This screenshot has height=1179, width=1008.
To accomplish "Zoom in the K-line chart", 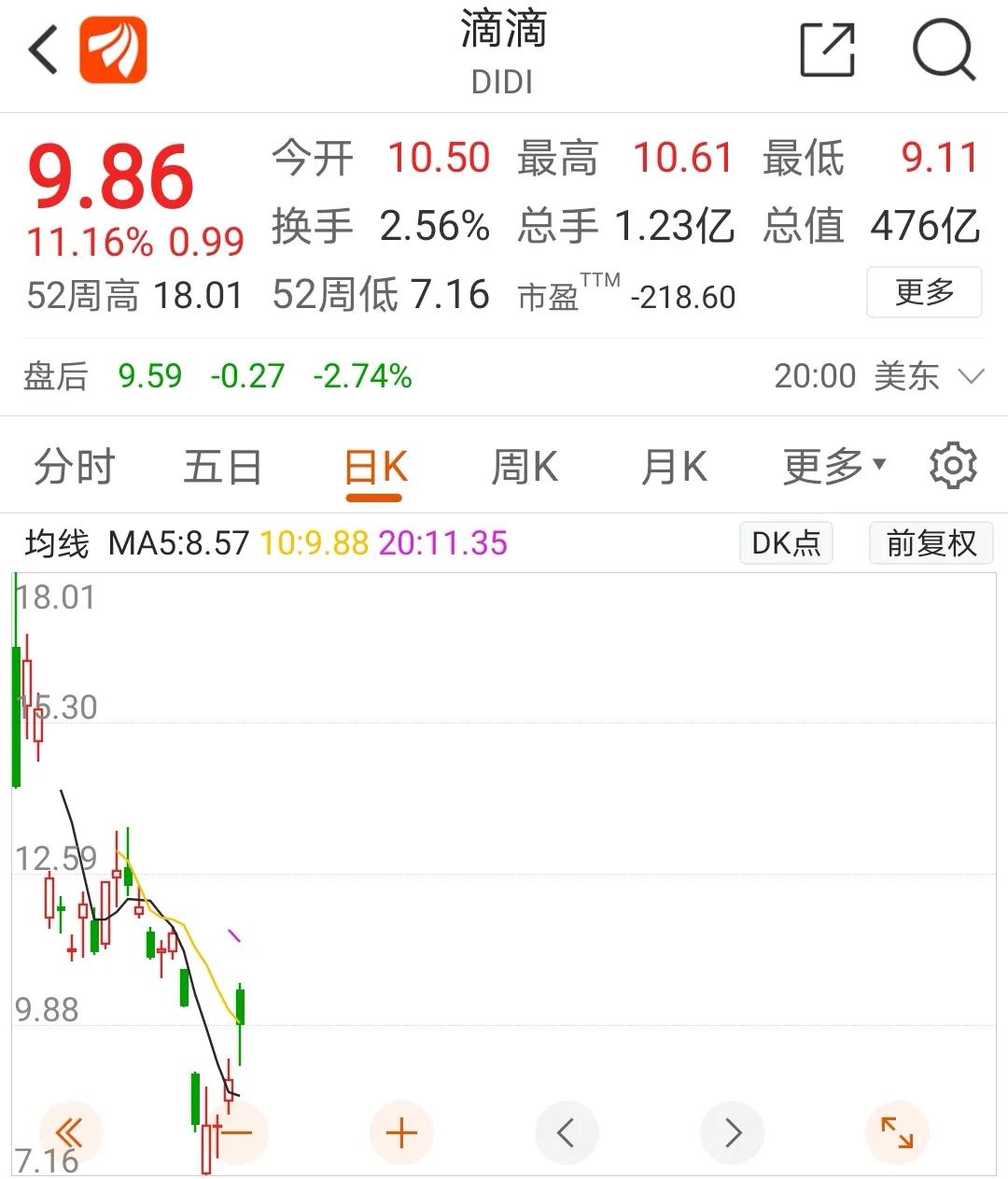I will click(x=401, y=1133).
